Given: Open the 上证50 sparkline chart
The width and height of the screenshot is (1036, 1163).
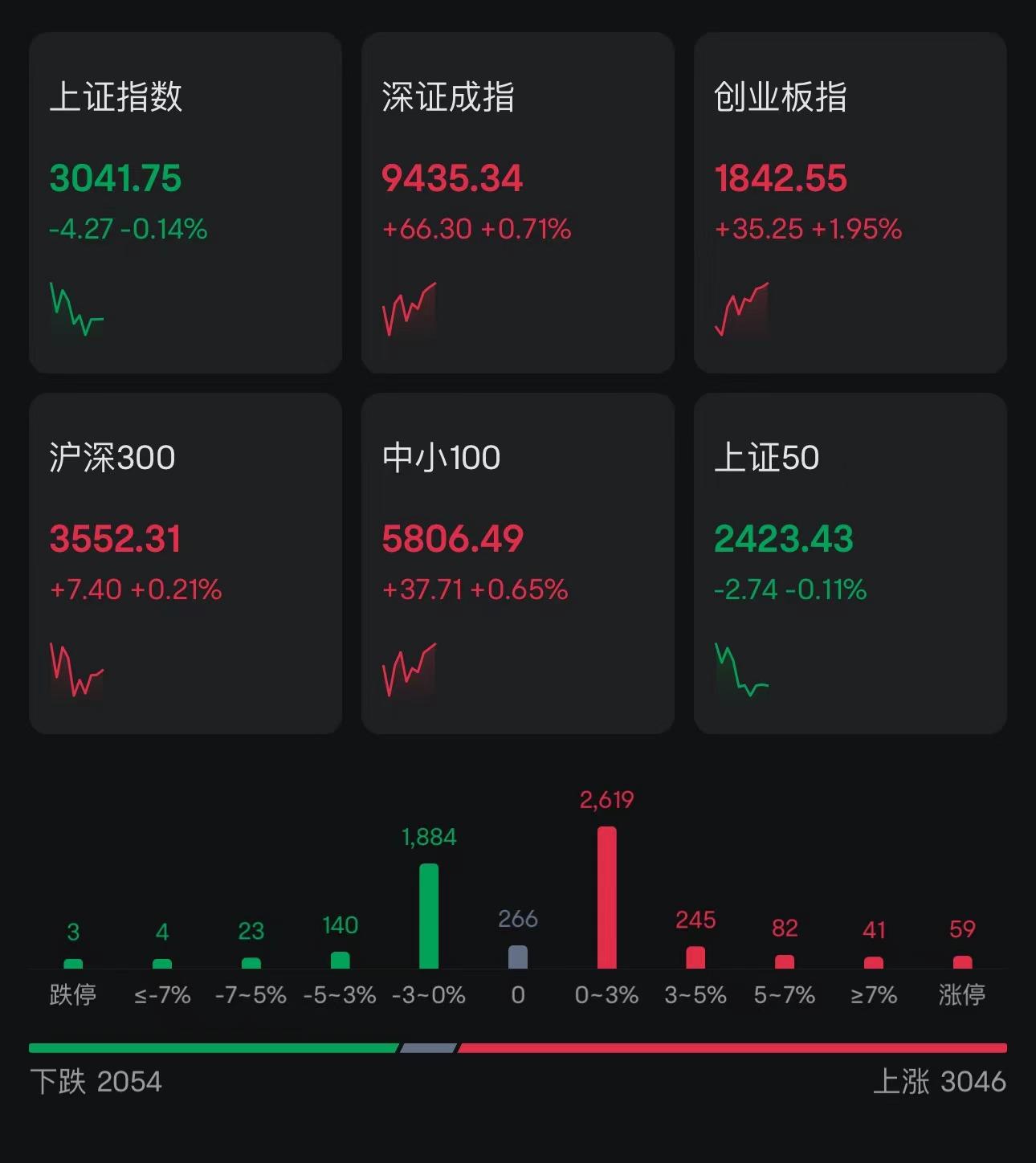Looking at the screenshot, I should 741,669.
